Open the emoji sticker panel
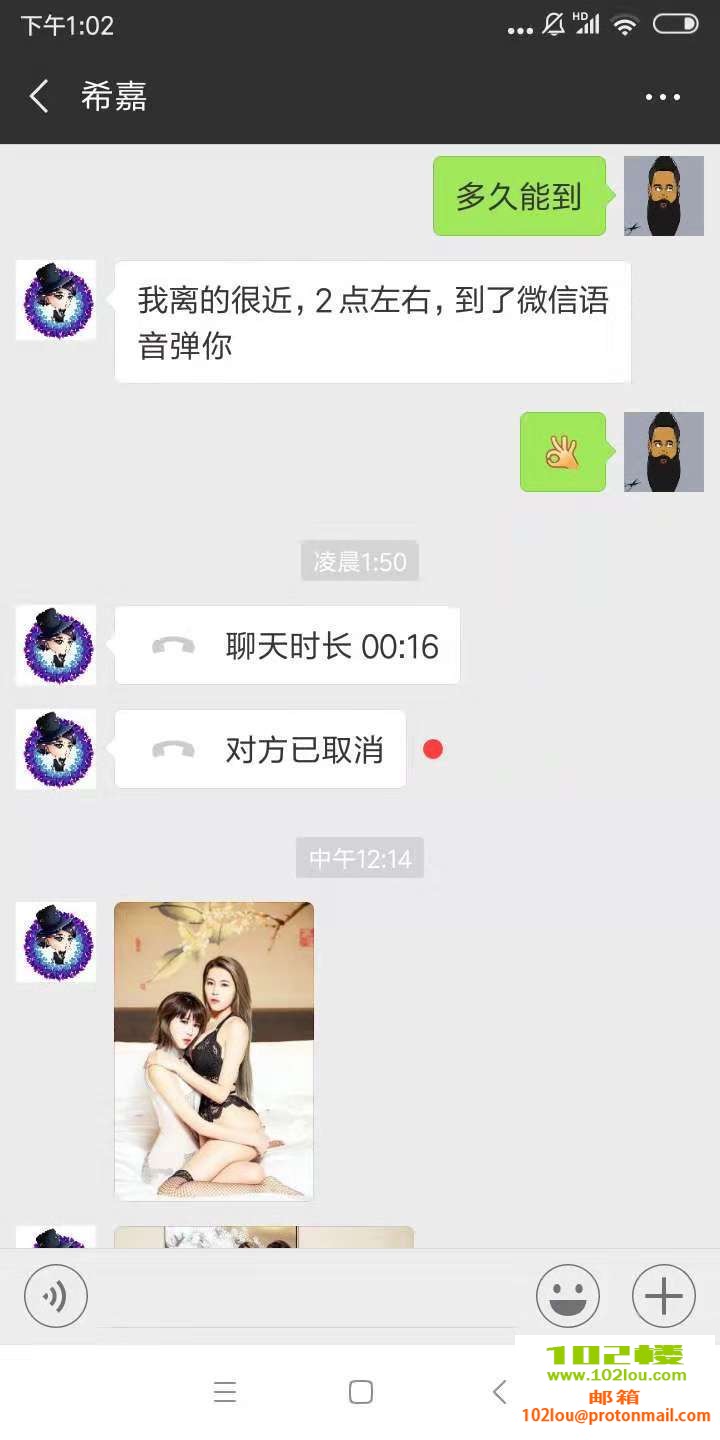 [x=567, y=1296]
